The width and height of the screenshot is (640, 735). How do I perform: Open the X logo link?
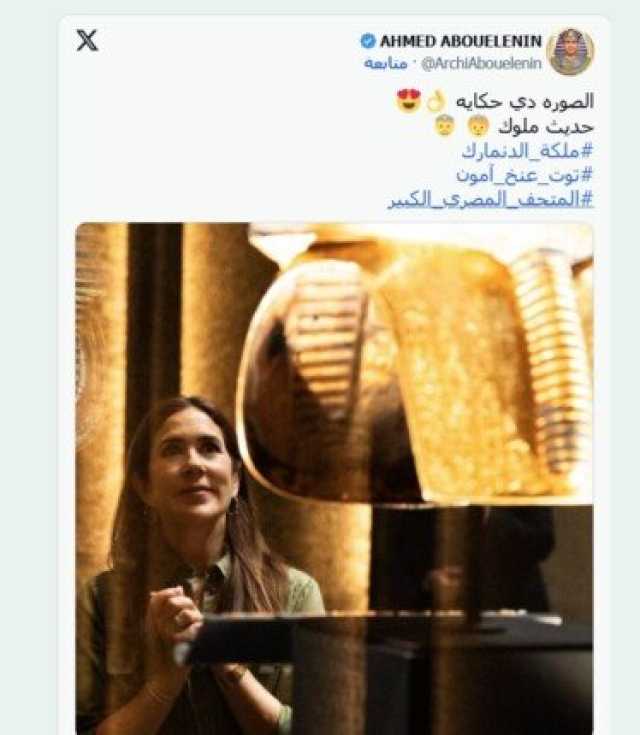coord(87,41)
